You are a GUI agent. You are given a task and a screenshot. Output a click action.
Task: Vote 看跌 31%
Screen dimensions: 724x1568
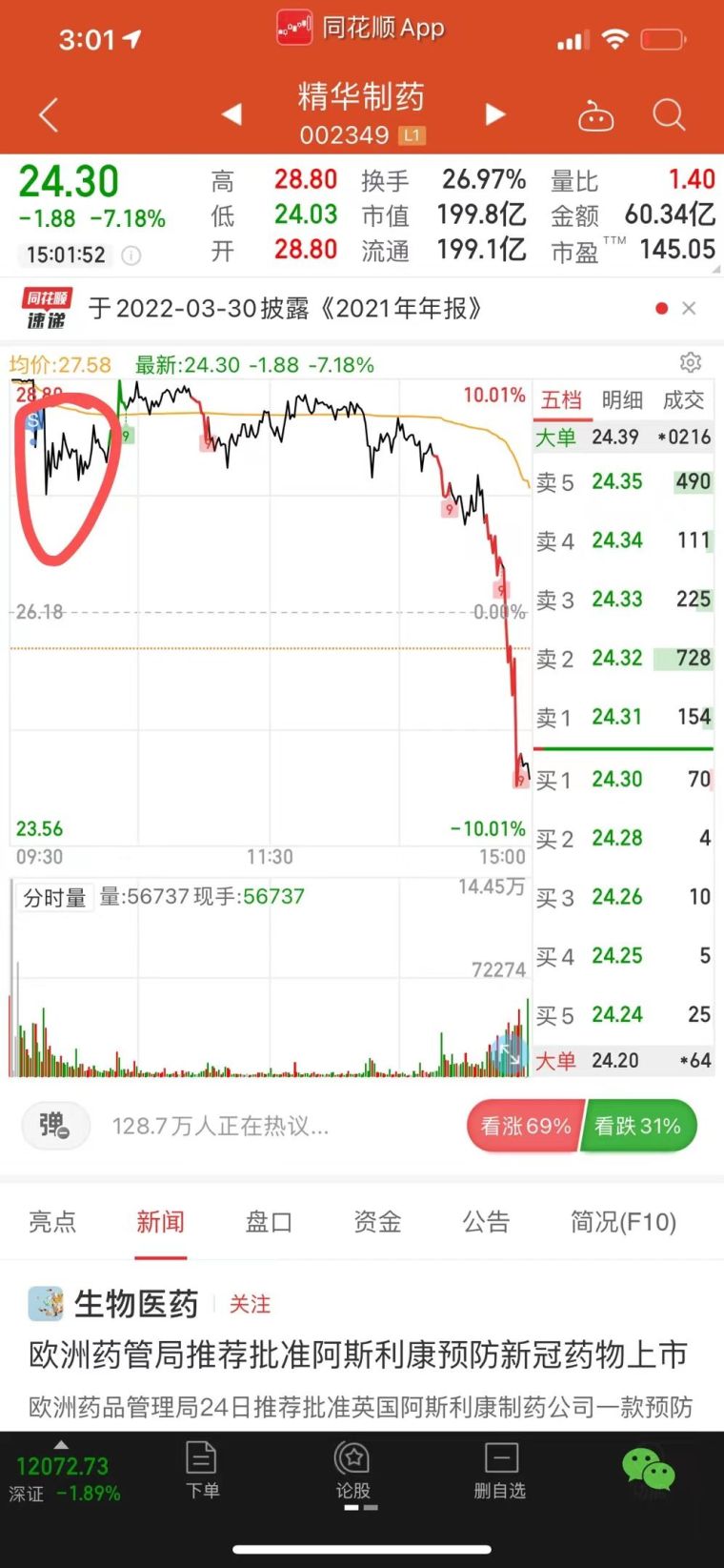tap(638, 1126)
